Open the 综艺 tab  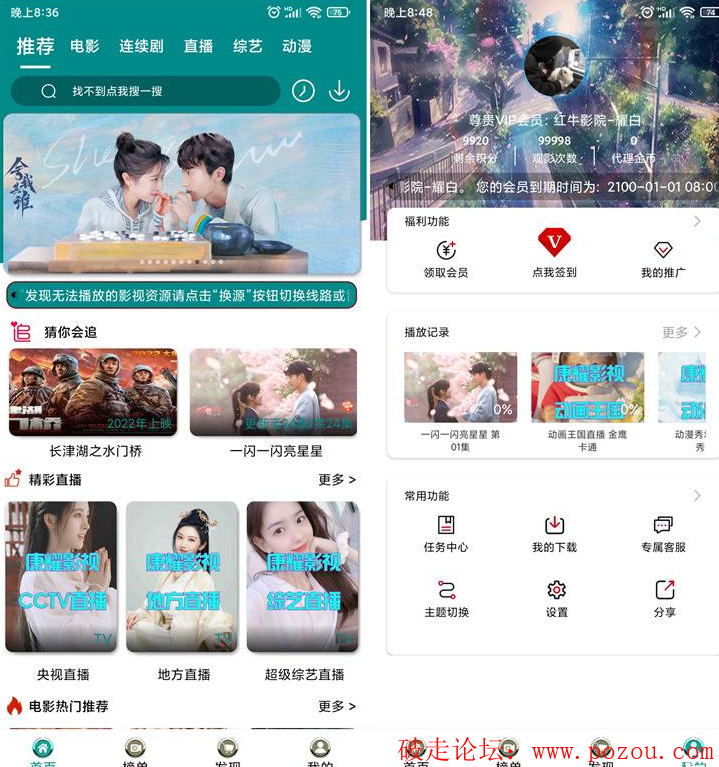point(247,46)
